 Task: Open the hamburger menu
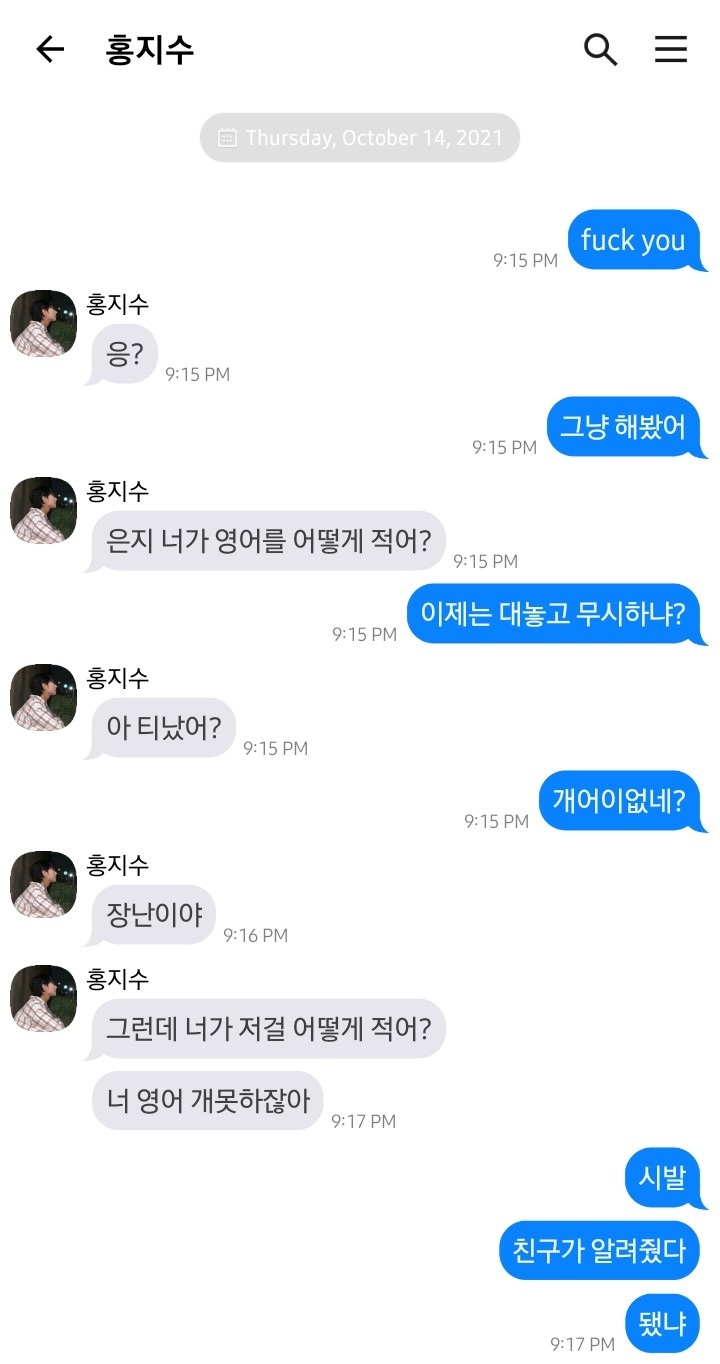(671, 49)
